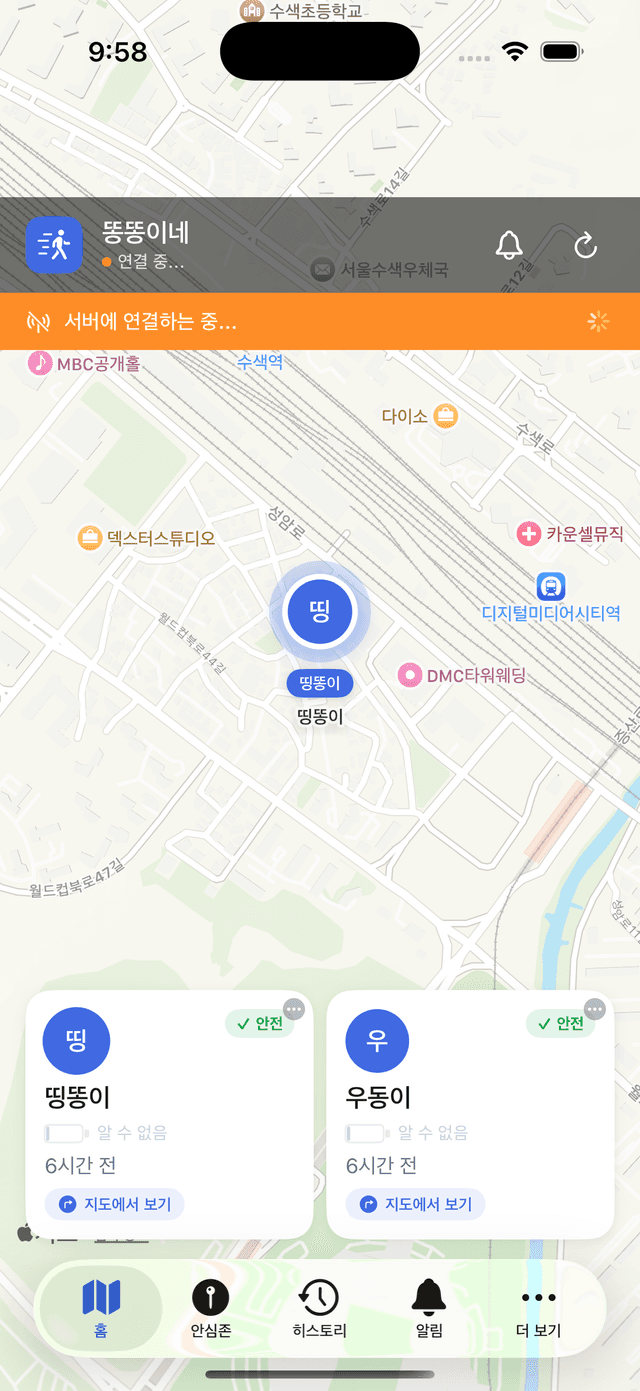Image resolution: width=640 pixels, height=1391 pixels.
Task: Tap the 똥똥이네 group header
Action: point(145,245)
